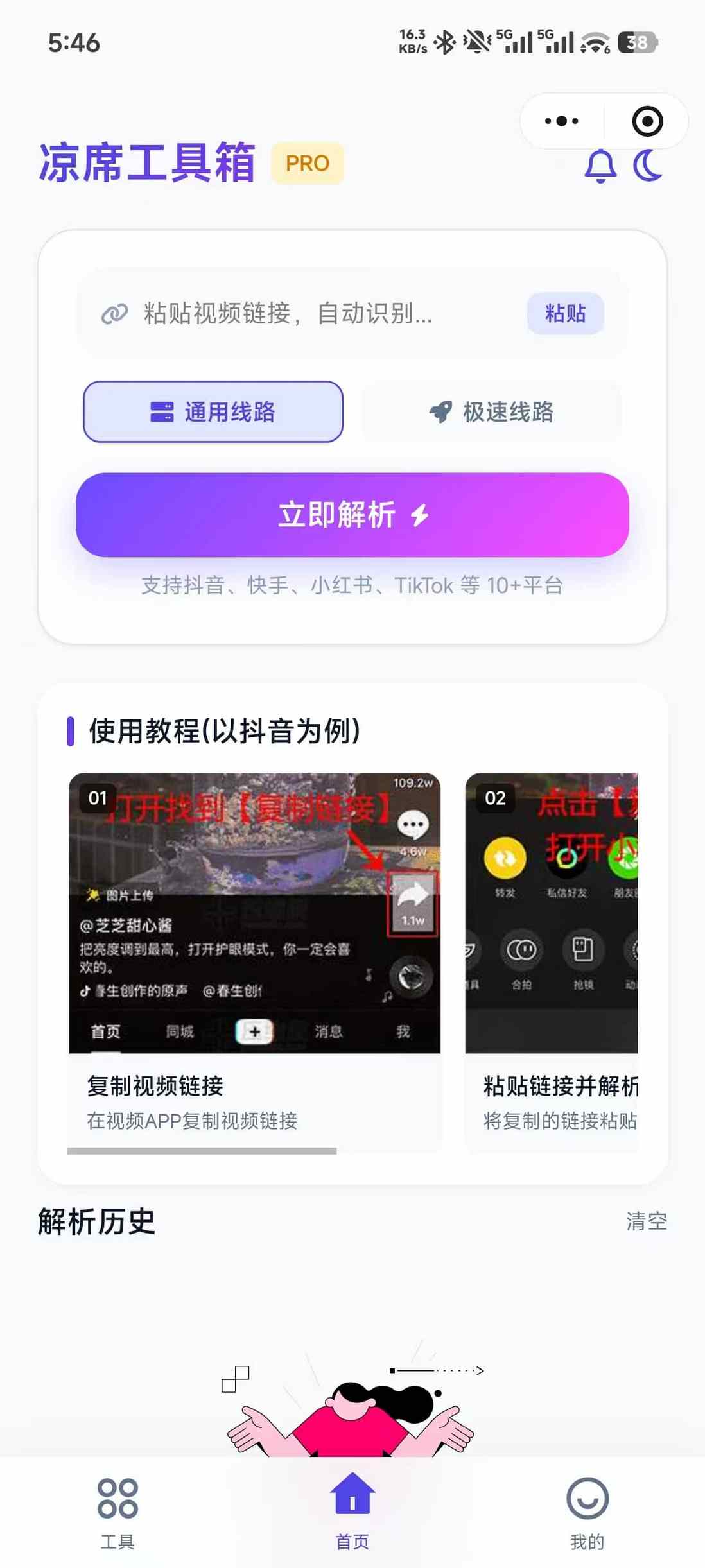Open the mini program more-options menu

pyautogui.click(x=561, y=121)
